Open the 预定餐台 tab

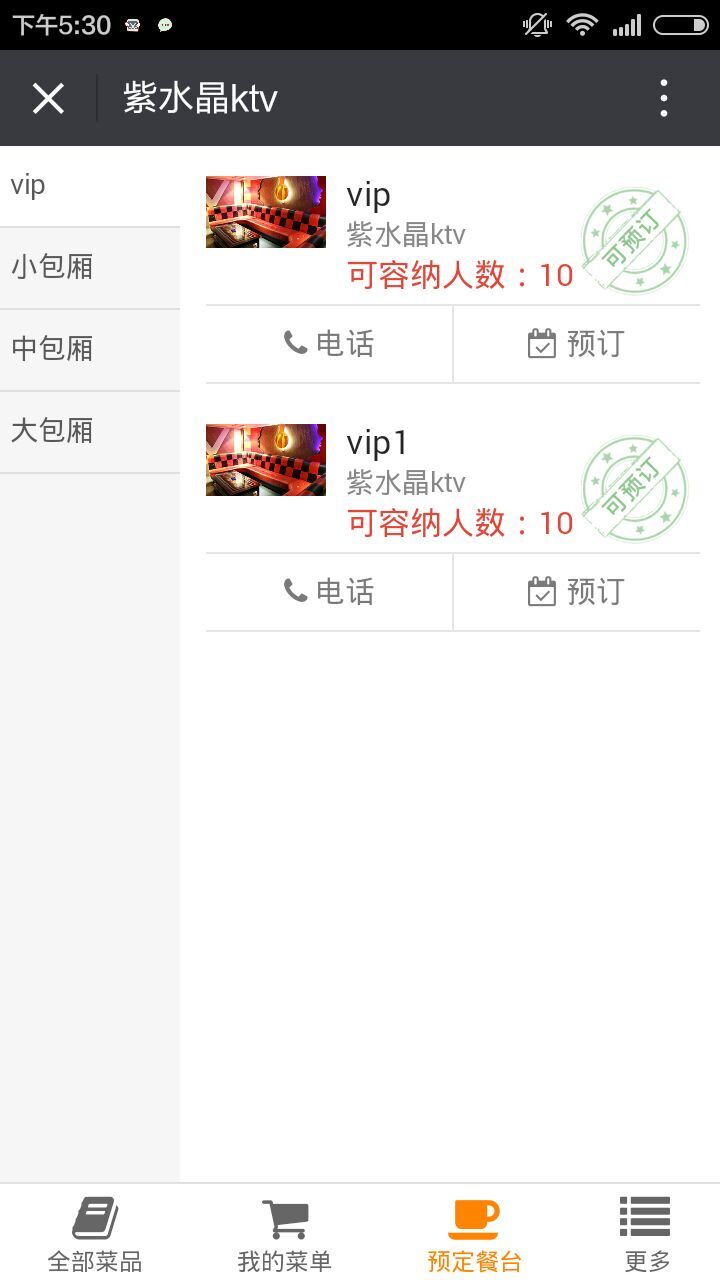[x=474, y=1233]
